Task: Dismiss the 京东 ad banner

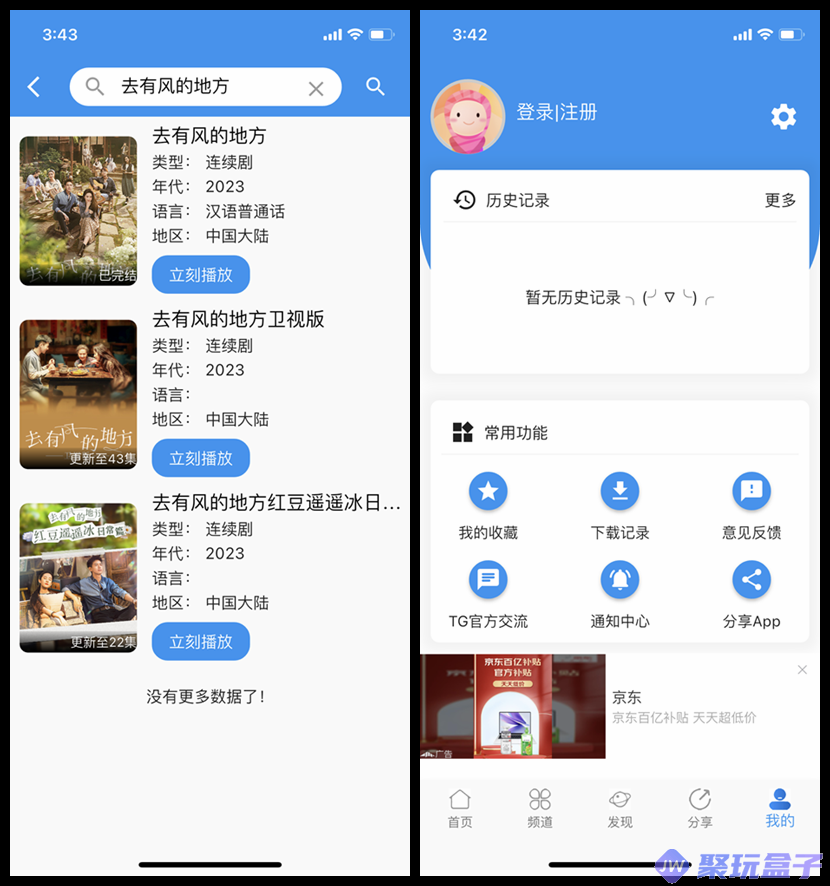Action: [802, 670]
